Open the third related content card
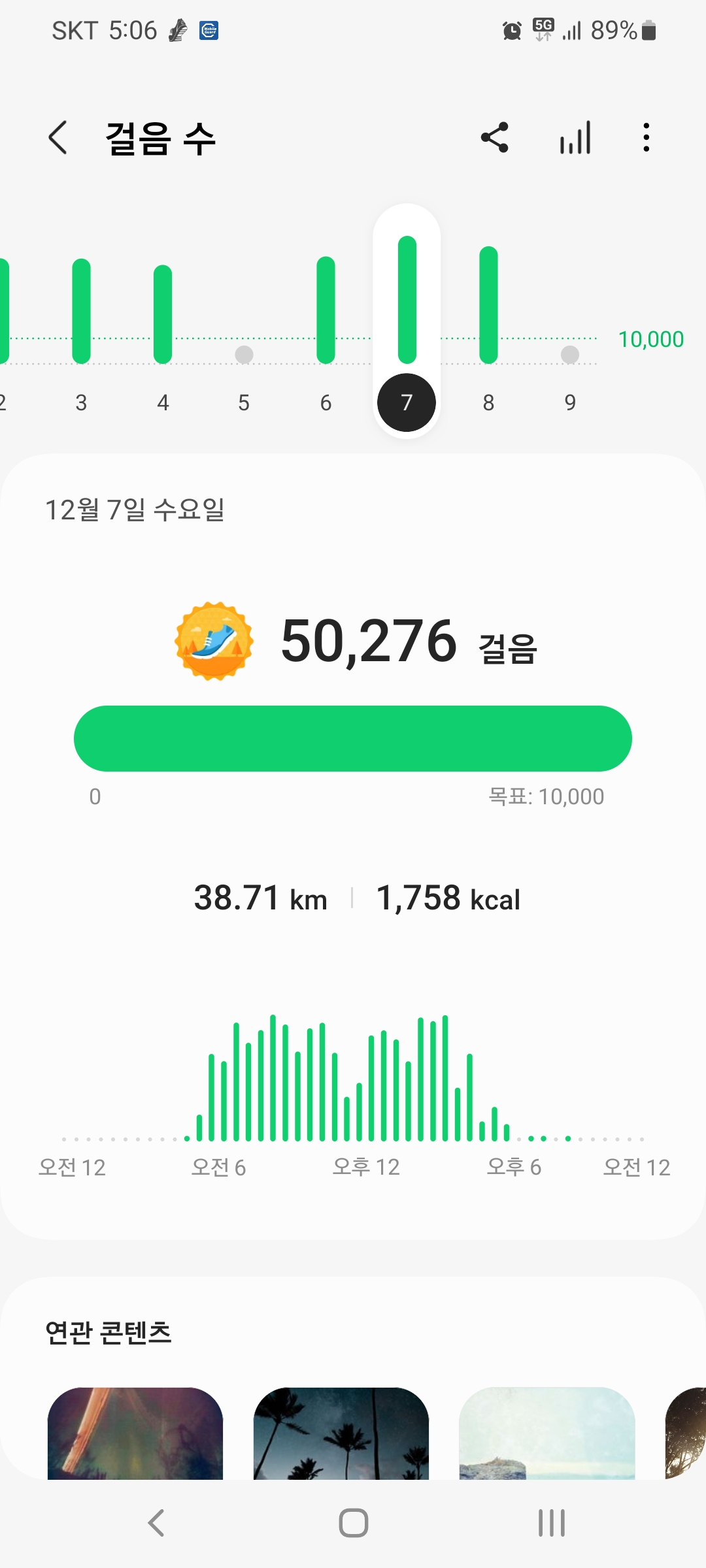The height and width of the screenshot is (1568, 706). [547, 1433]
